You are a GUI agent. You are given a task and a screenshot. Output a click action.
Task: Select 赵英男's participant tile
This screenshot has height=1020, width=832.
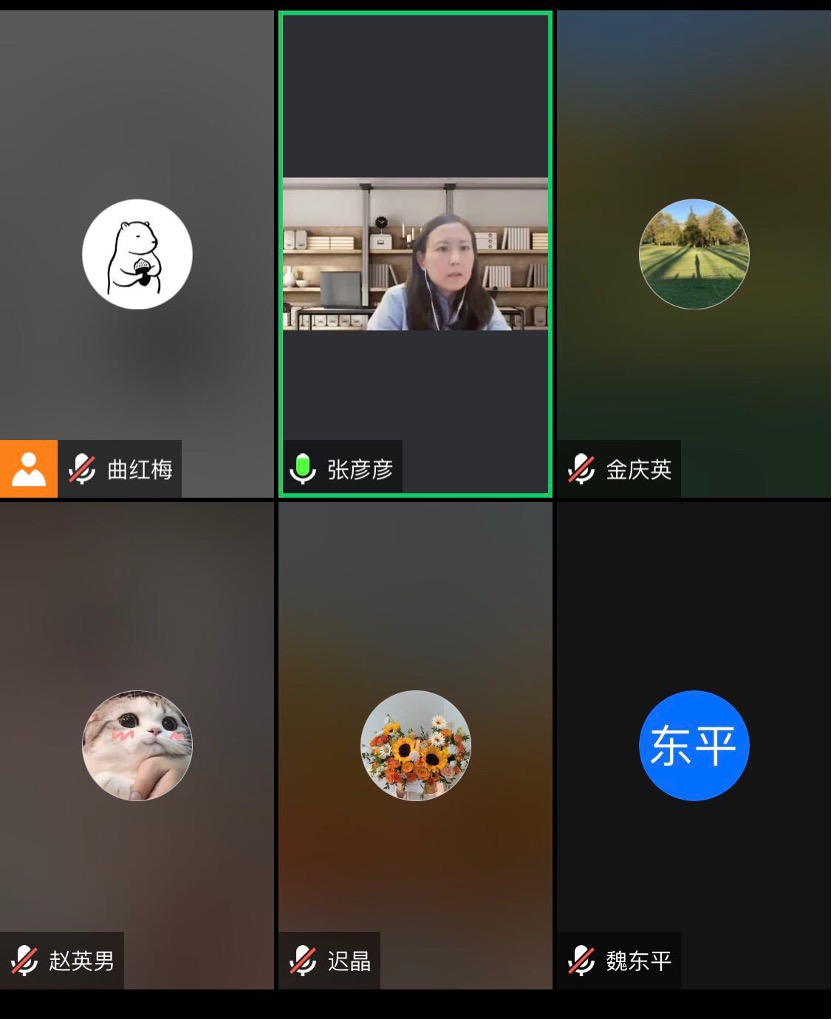137,745
